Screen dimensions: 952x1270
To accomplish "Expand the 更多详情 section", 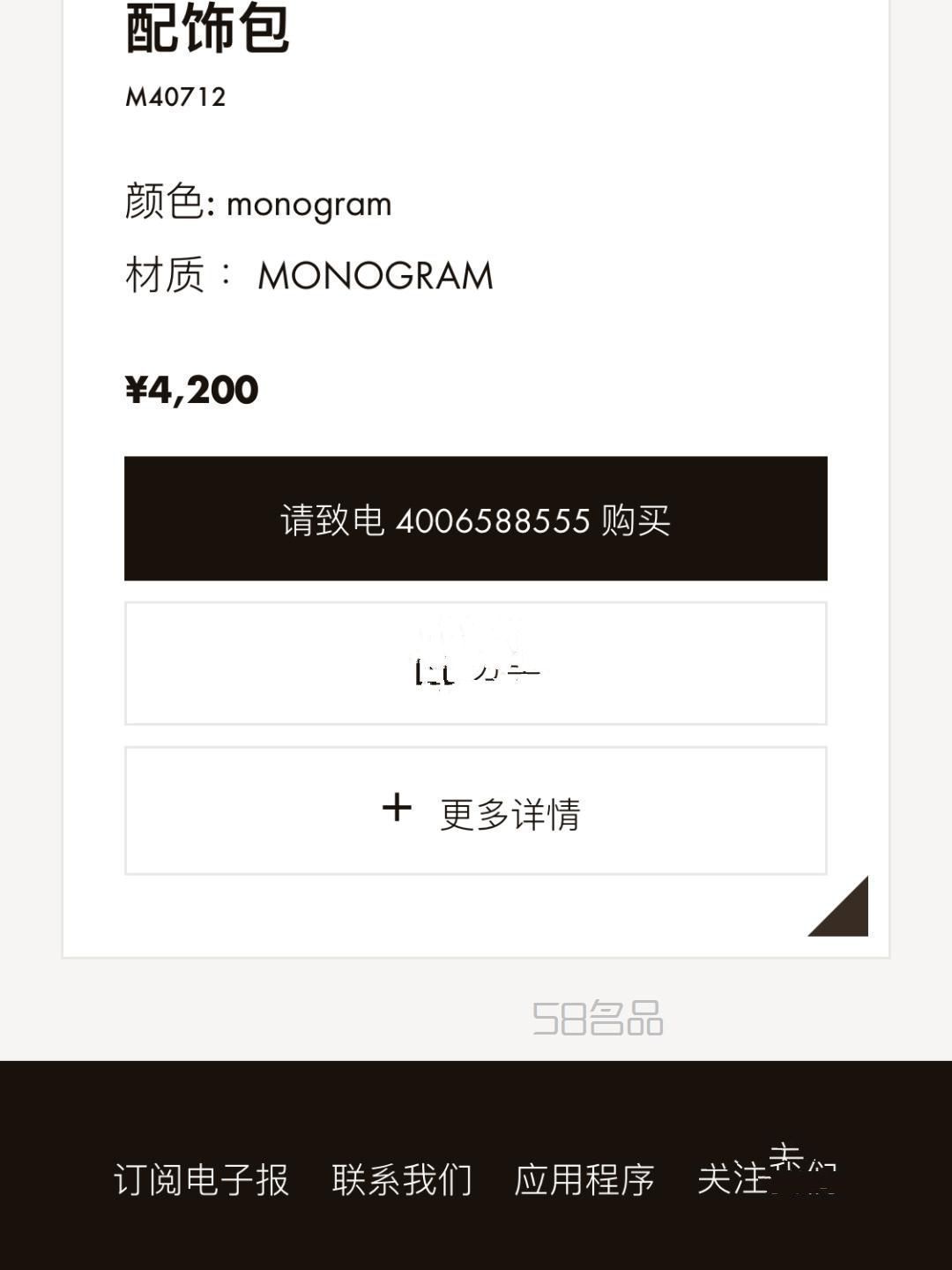I will coord(475,811).
